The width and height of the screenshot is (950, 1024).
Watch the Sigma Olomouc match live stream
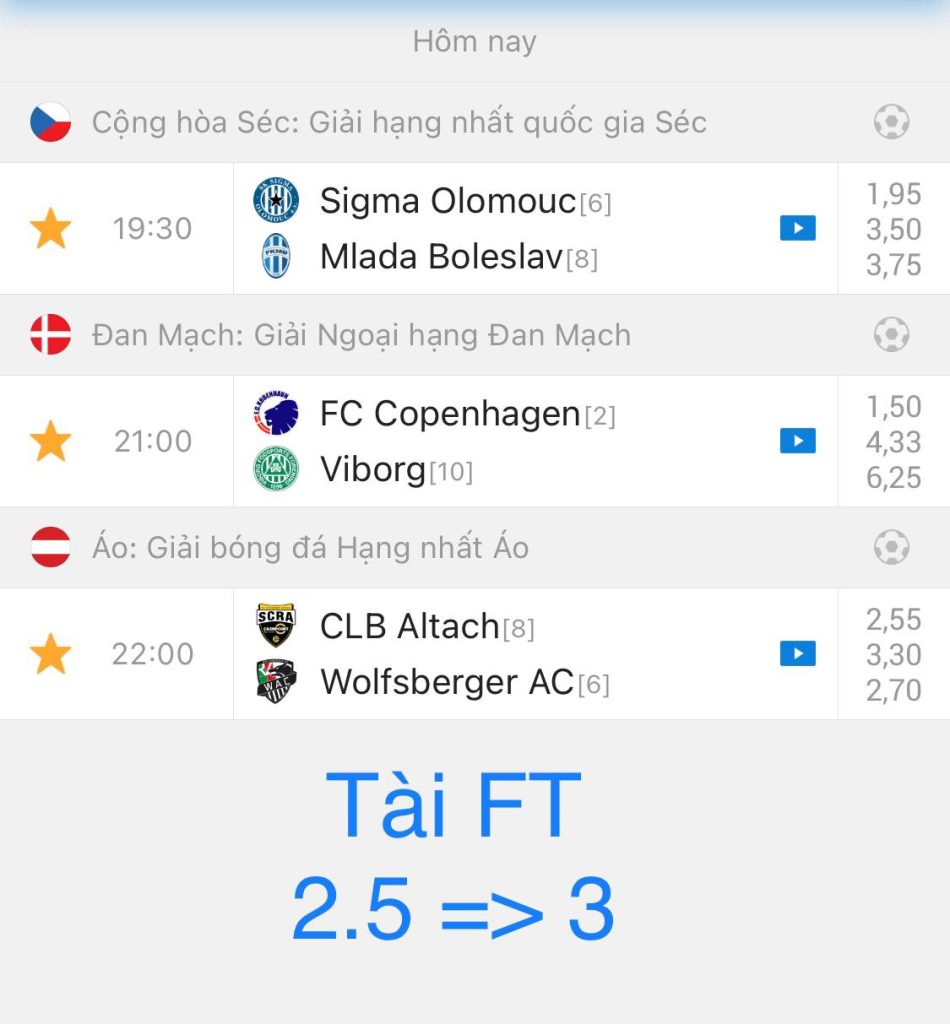(797, 229)
